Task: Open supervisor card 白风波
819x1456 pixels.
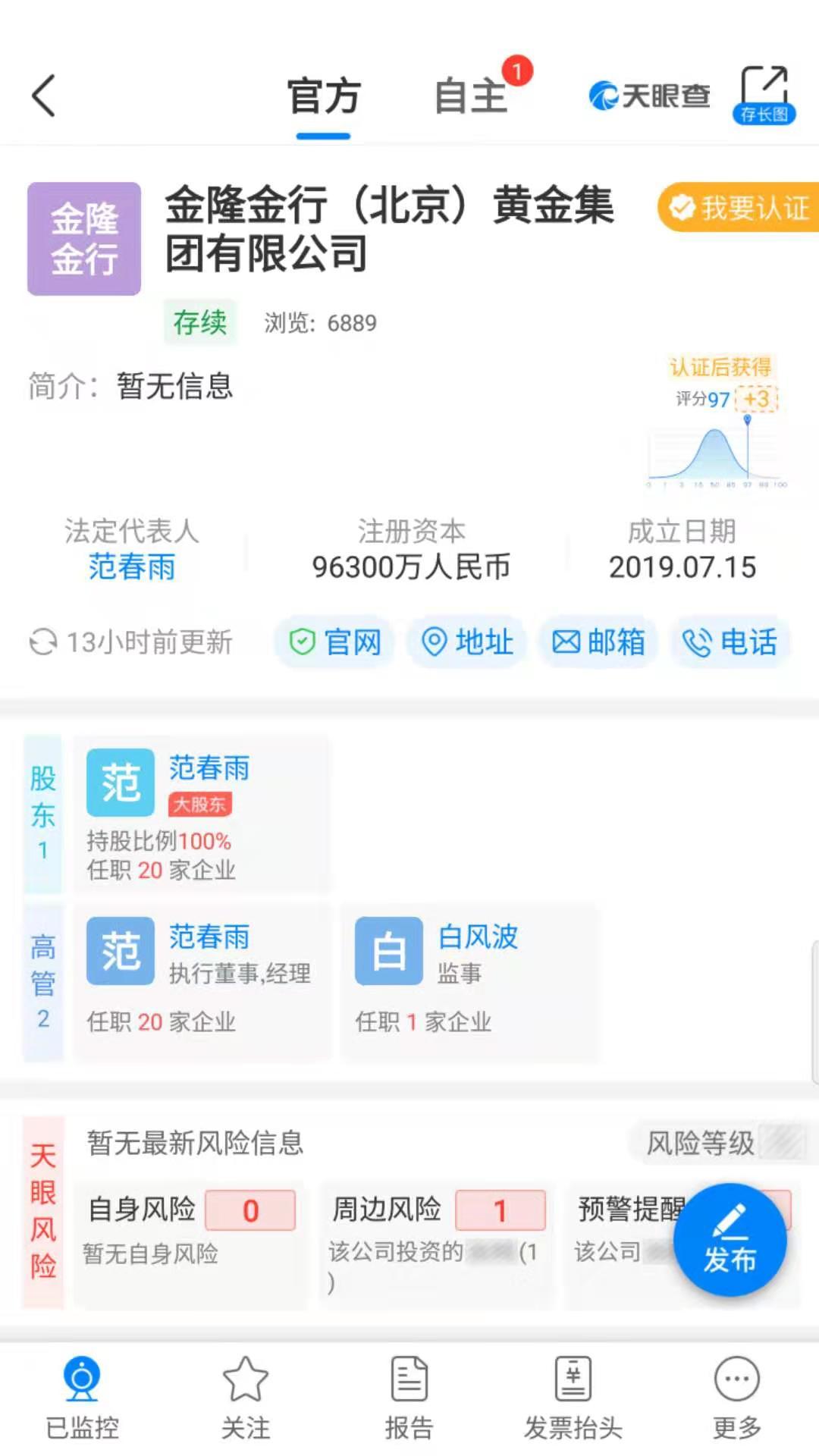Action: click(470, 982)
